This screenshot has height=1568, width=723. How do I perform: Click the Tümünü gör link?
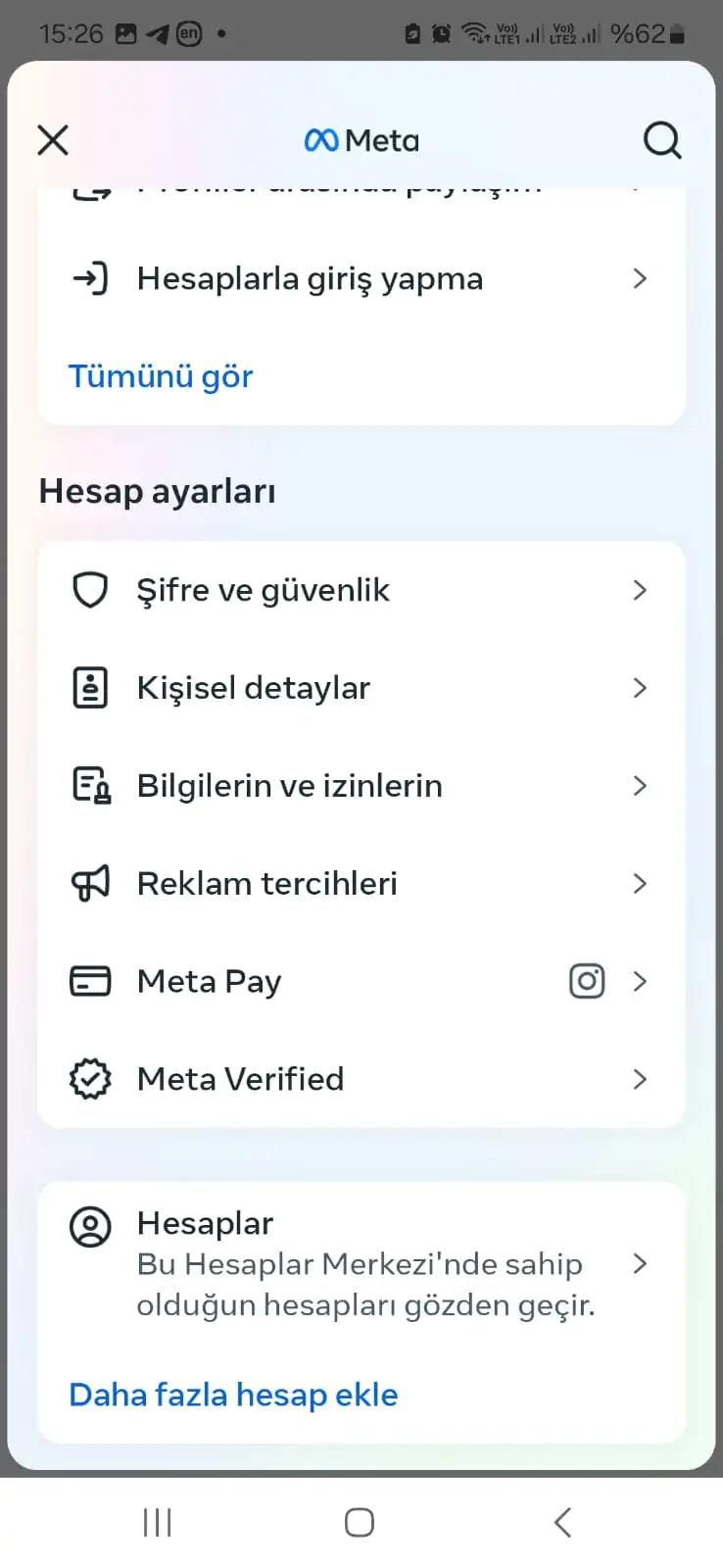[x=160, y=376]
